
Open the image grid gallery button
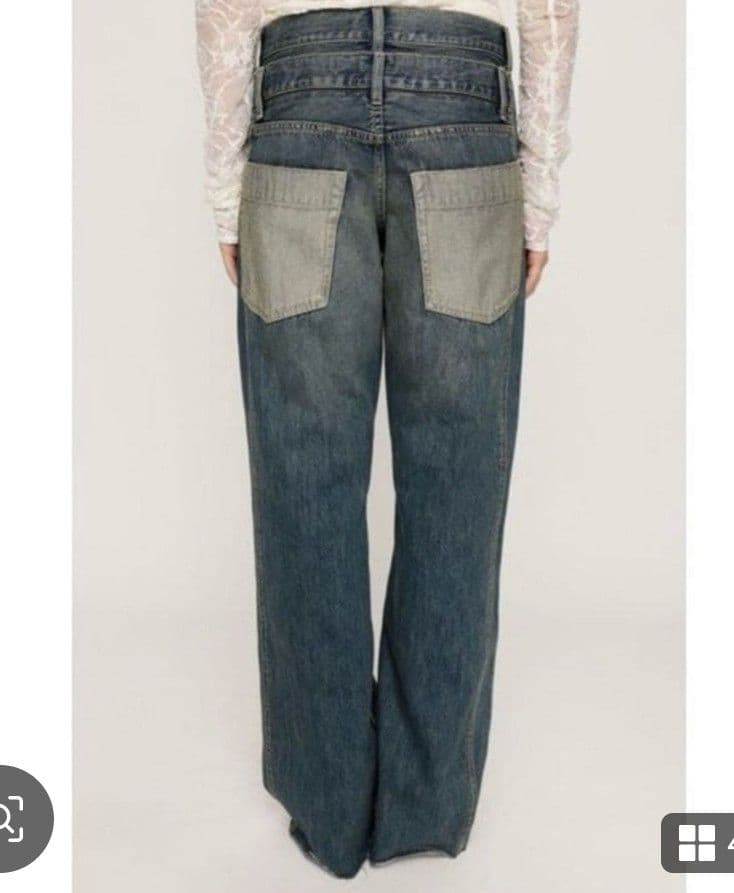pos(699,843)
